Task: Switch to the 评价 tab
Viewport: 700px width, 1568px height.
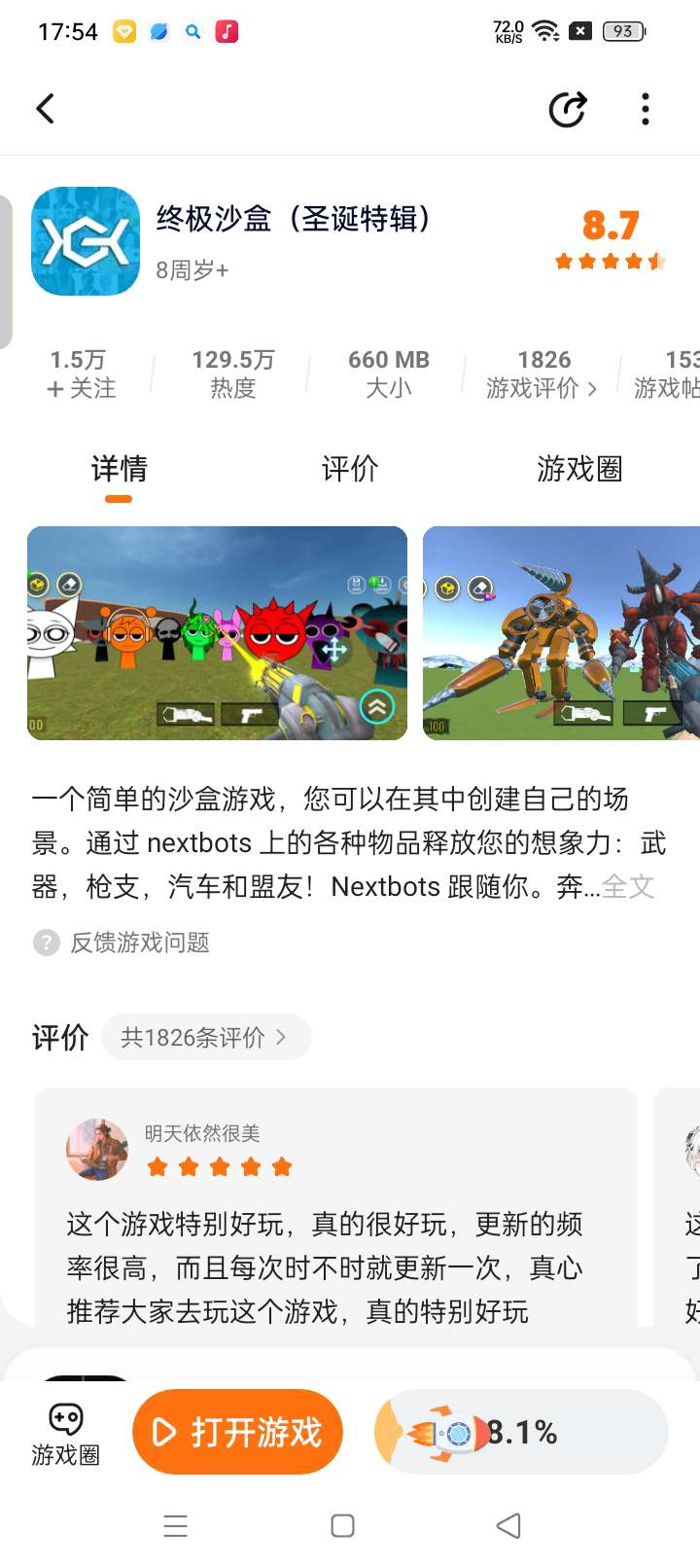Action: (349, 470)
